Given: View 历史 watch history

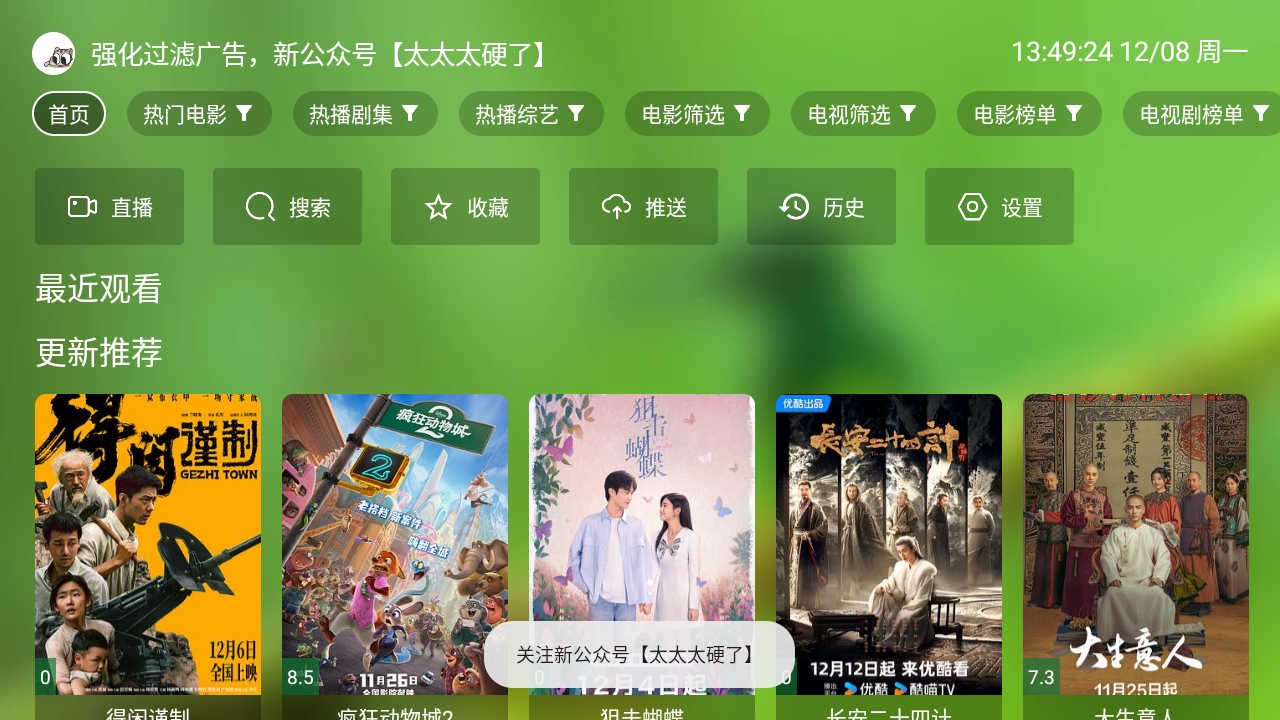Looking at the screenshot, I should (x=821, y=207).
